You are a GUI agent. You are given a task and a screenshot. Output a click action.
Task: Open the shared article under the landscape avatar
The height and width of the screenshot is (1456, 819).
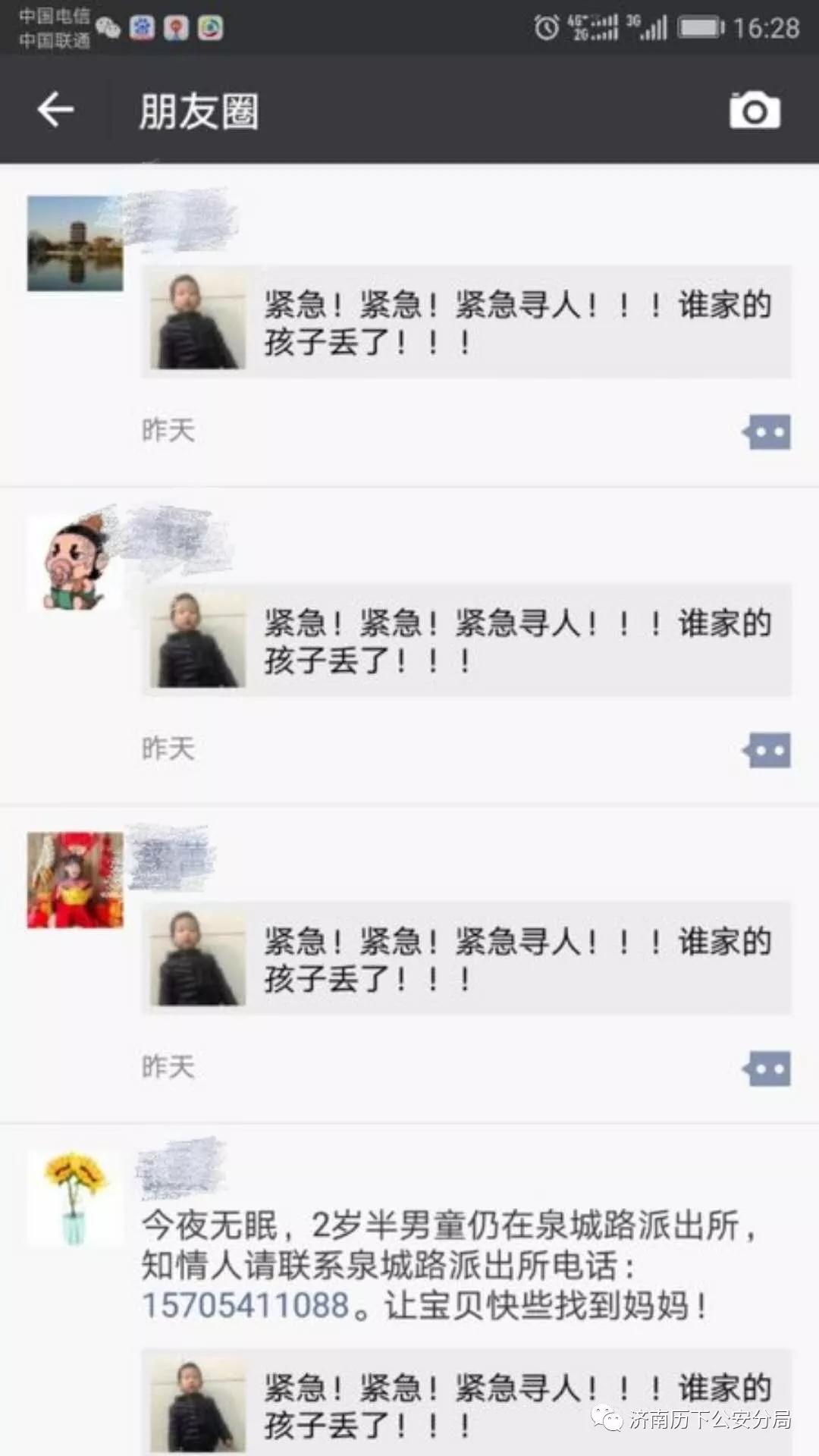[466, 322]
